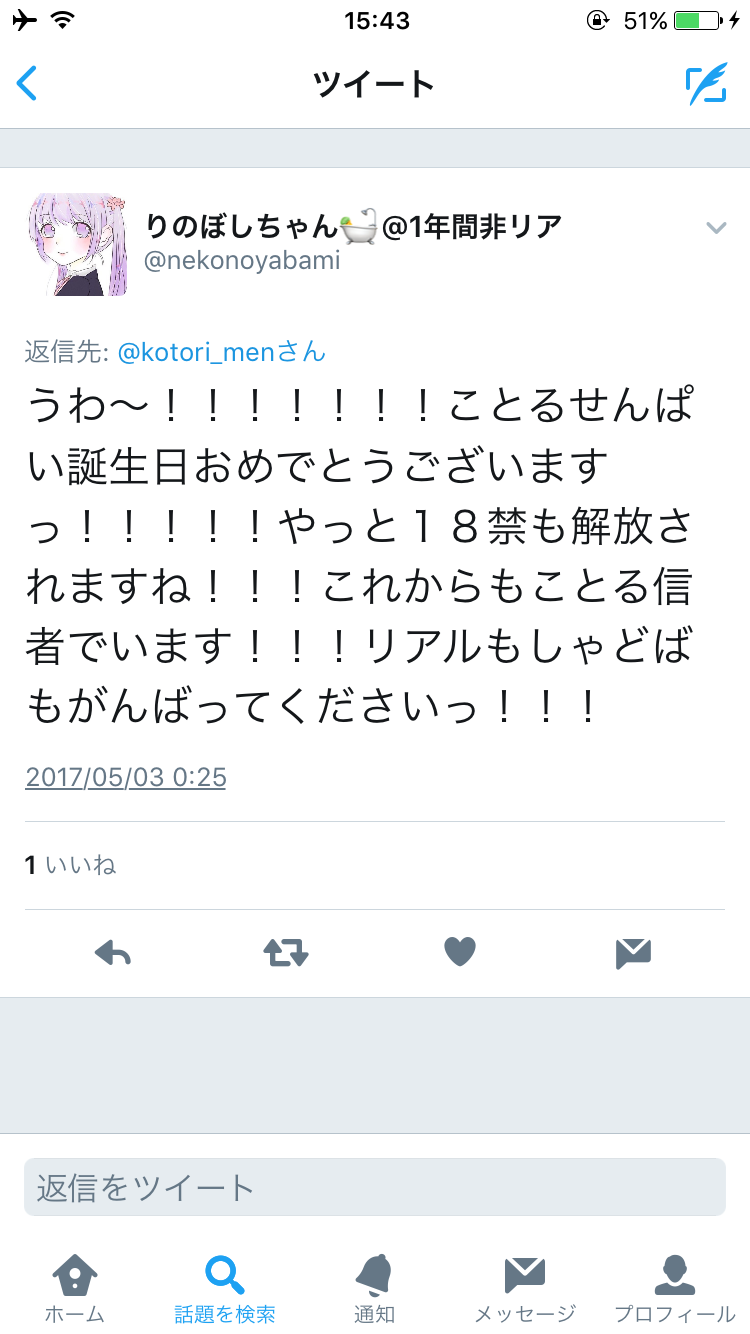Switch to the 話題を検索 tab
750x1334 pixels.
tap(225, 1290)
